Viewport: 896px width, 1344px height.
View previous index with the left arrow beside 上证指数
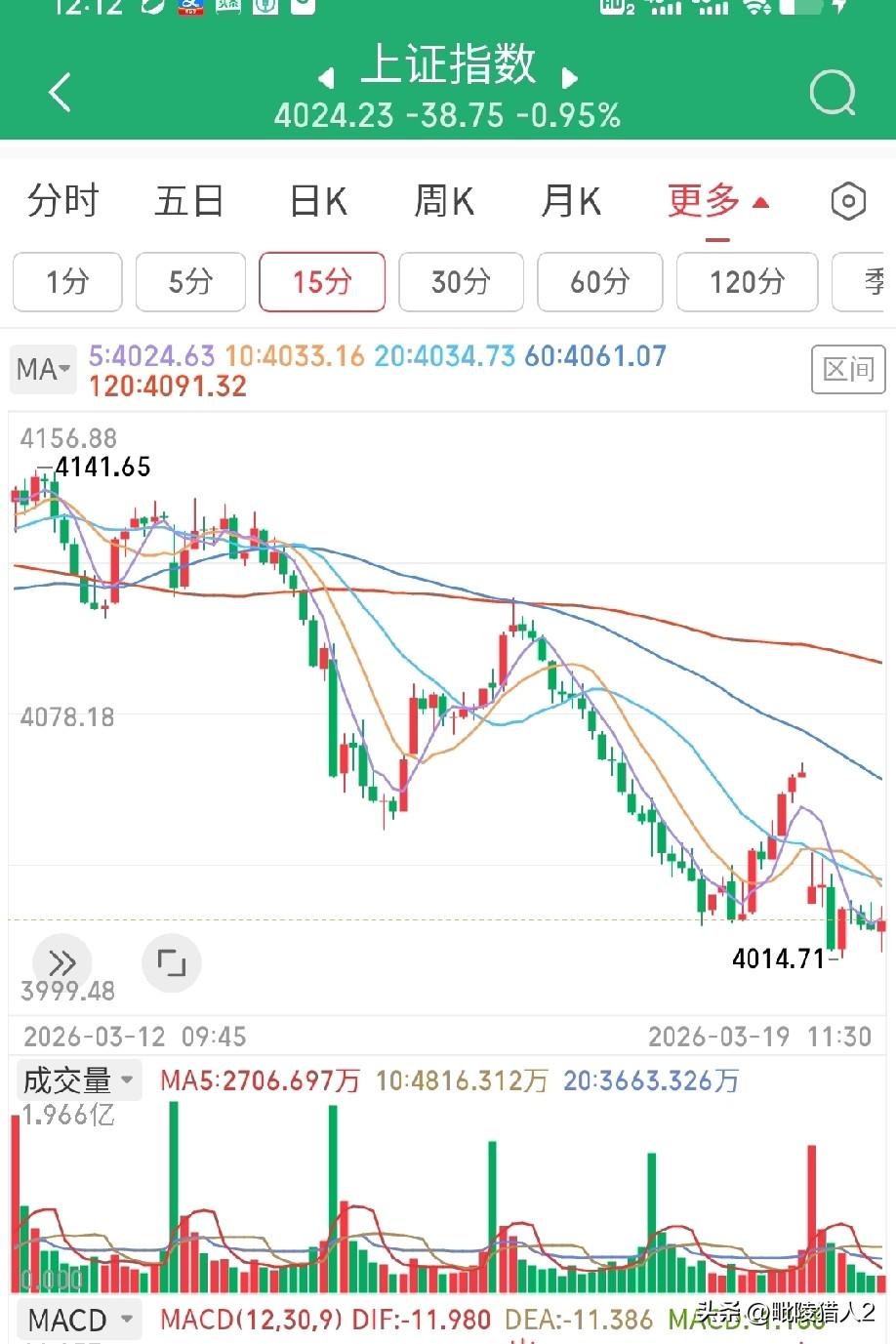click(325, 78)
